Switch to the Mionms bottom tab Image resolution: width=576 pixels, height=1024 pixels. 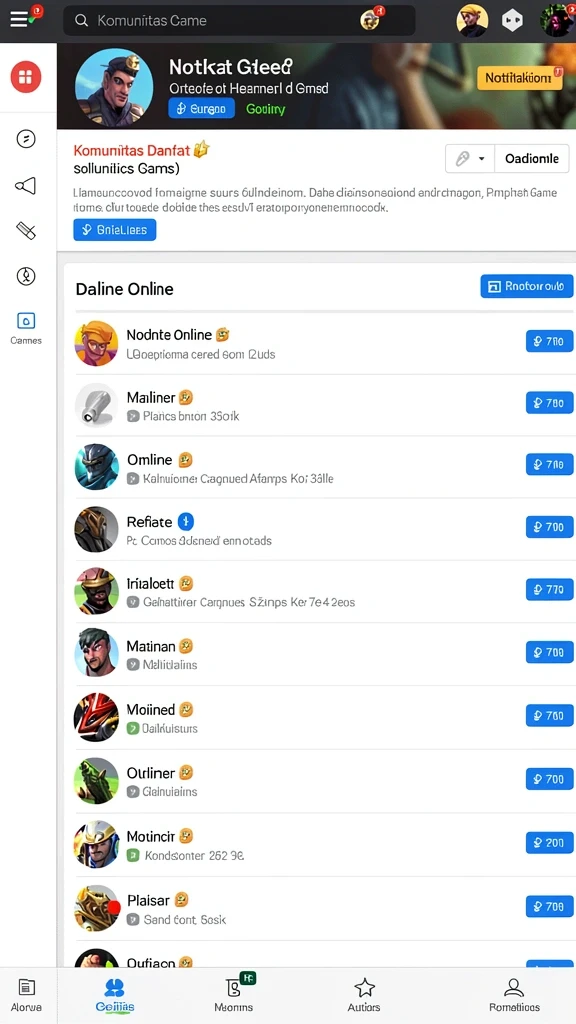click(234, 995)
